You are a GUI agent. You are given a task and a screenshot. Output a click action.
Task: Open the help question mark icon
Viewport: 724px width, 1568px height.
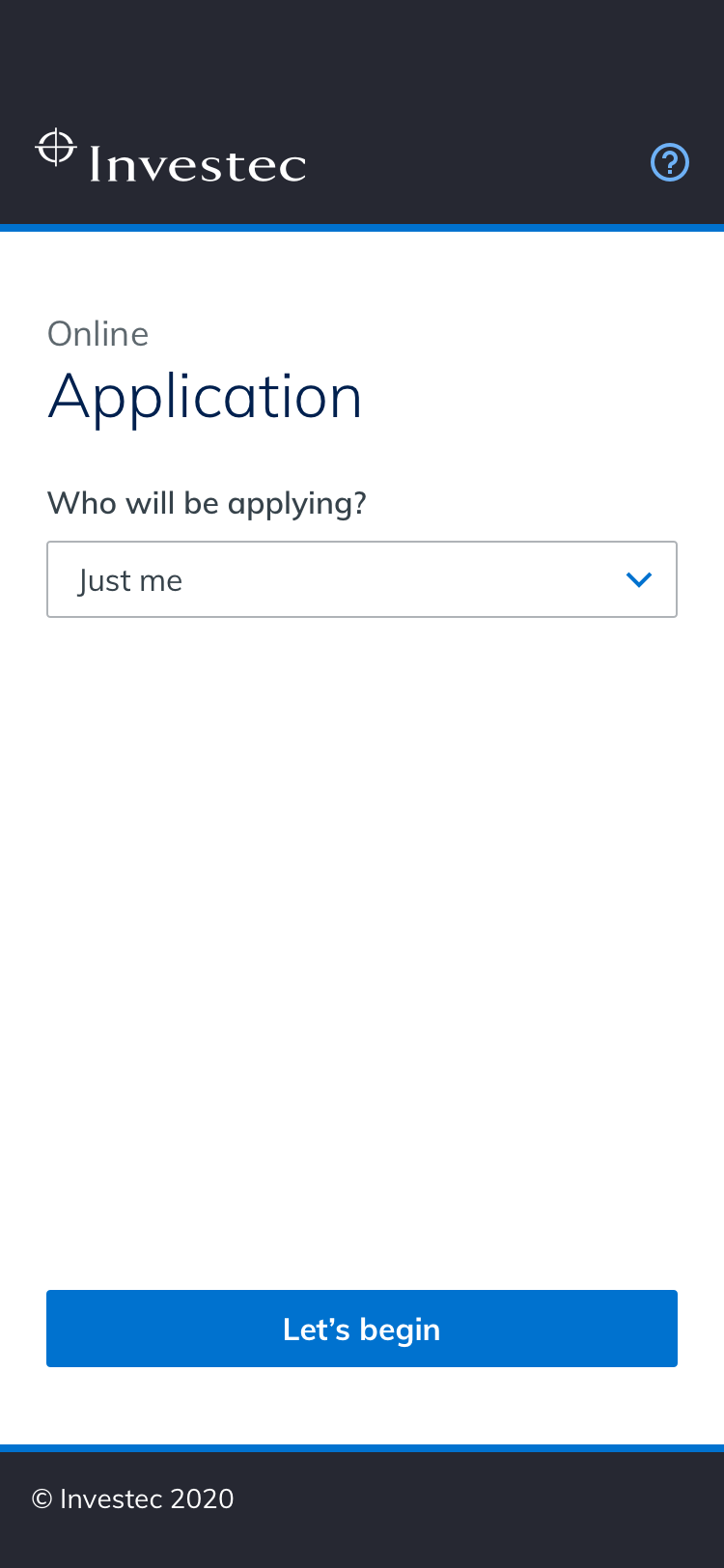[670, 162]
